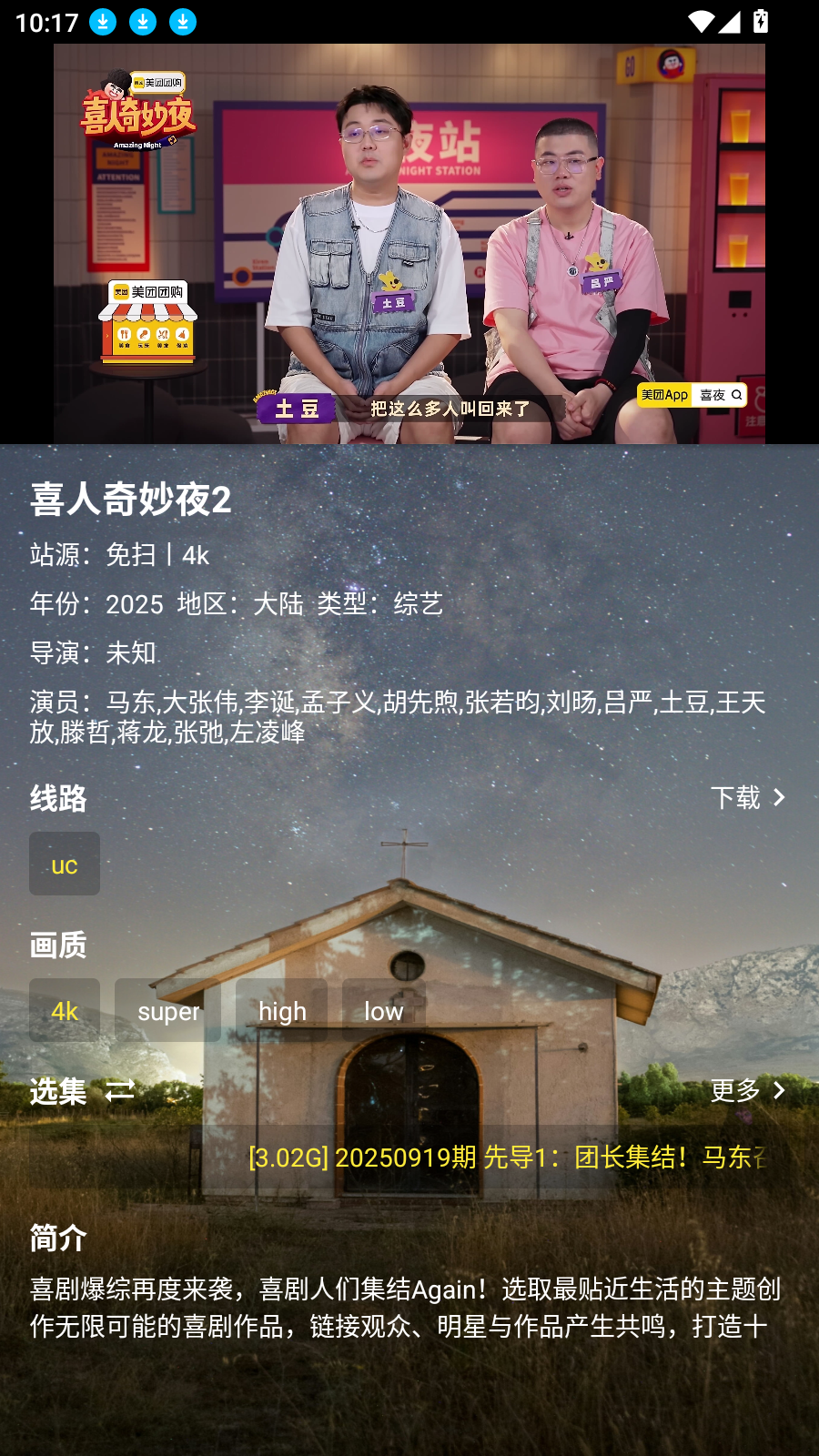Switch quality to super
The image size is (819, 1456).
coord(168,1011)
